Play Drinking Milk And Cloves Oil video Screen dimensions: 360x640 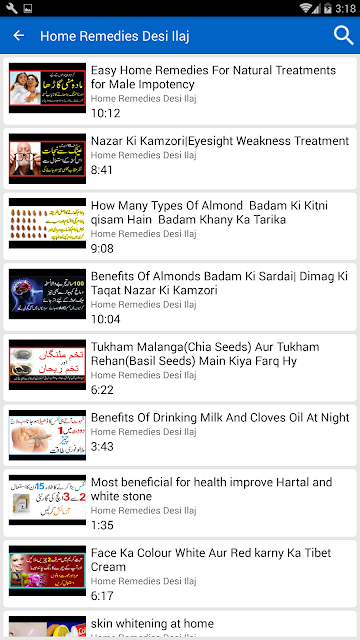coord(180,435)
